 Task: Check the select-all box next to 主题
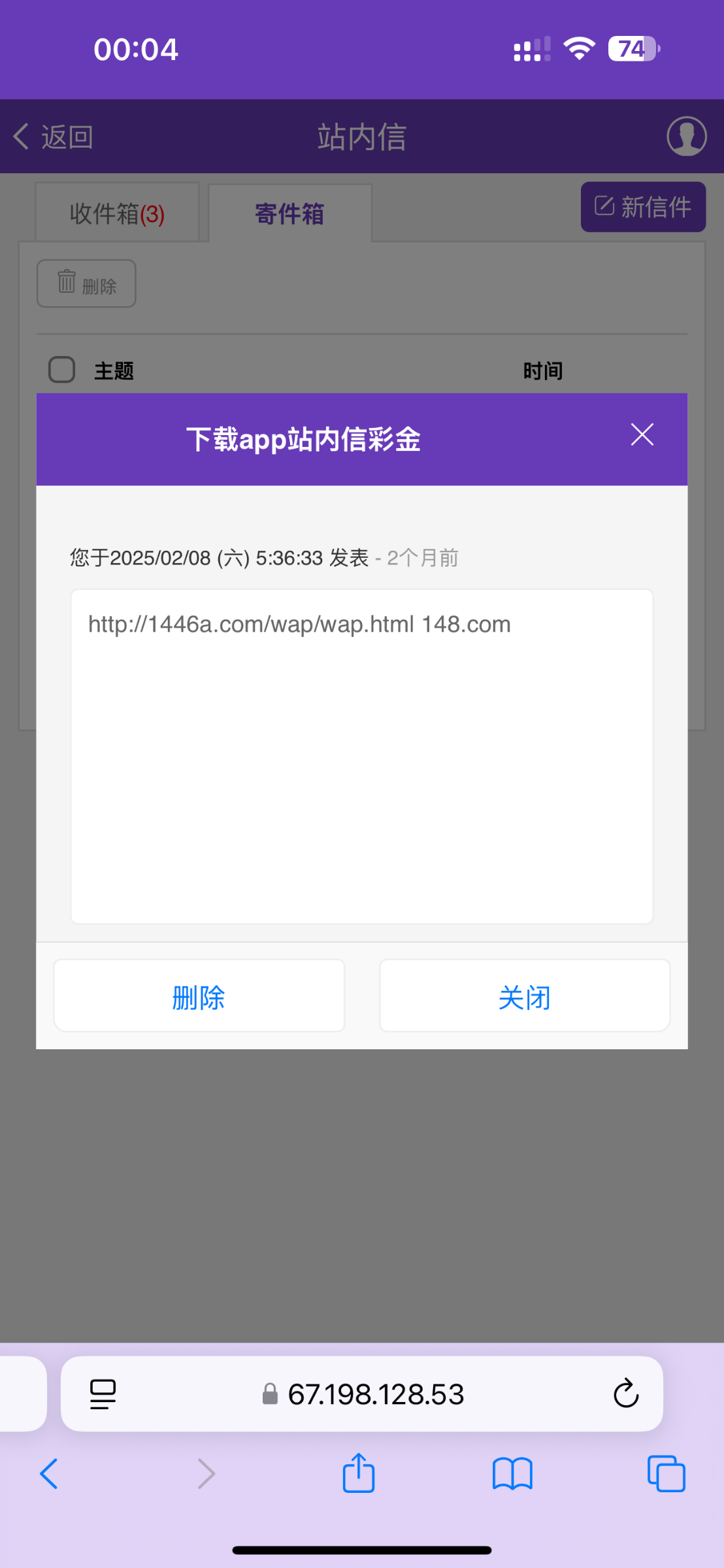coord(62,370)
